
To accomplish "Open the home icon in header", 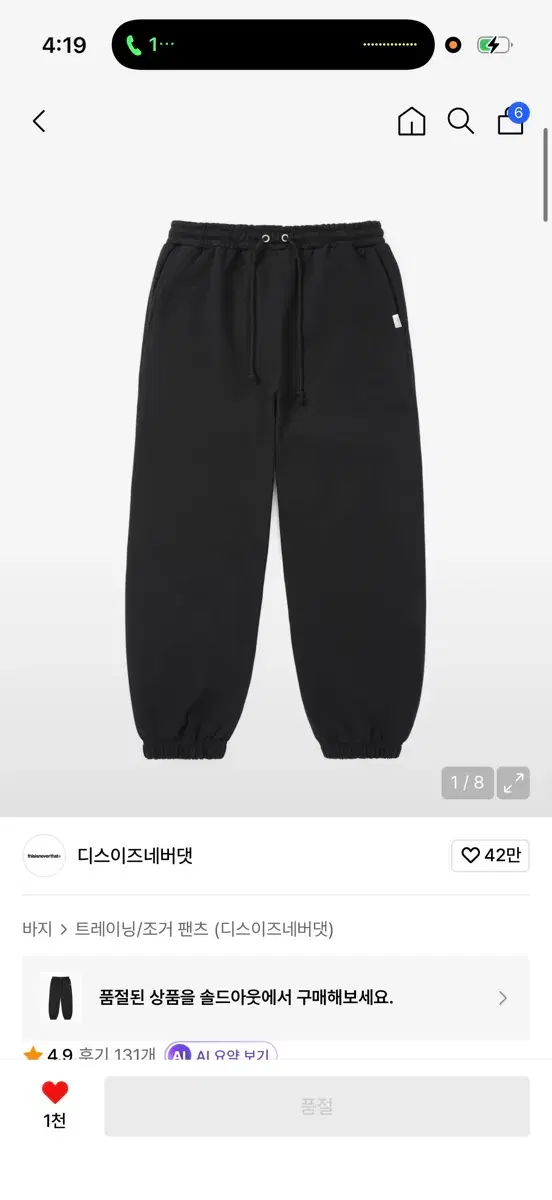I will [411, 122].
